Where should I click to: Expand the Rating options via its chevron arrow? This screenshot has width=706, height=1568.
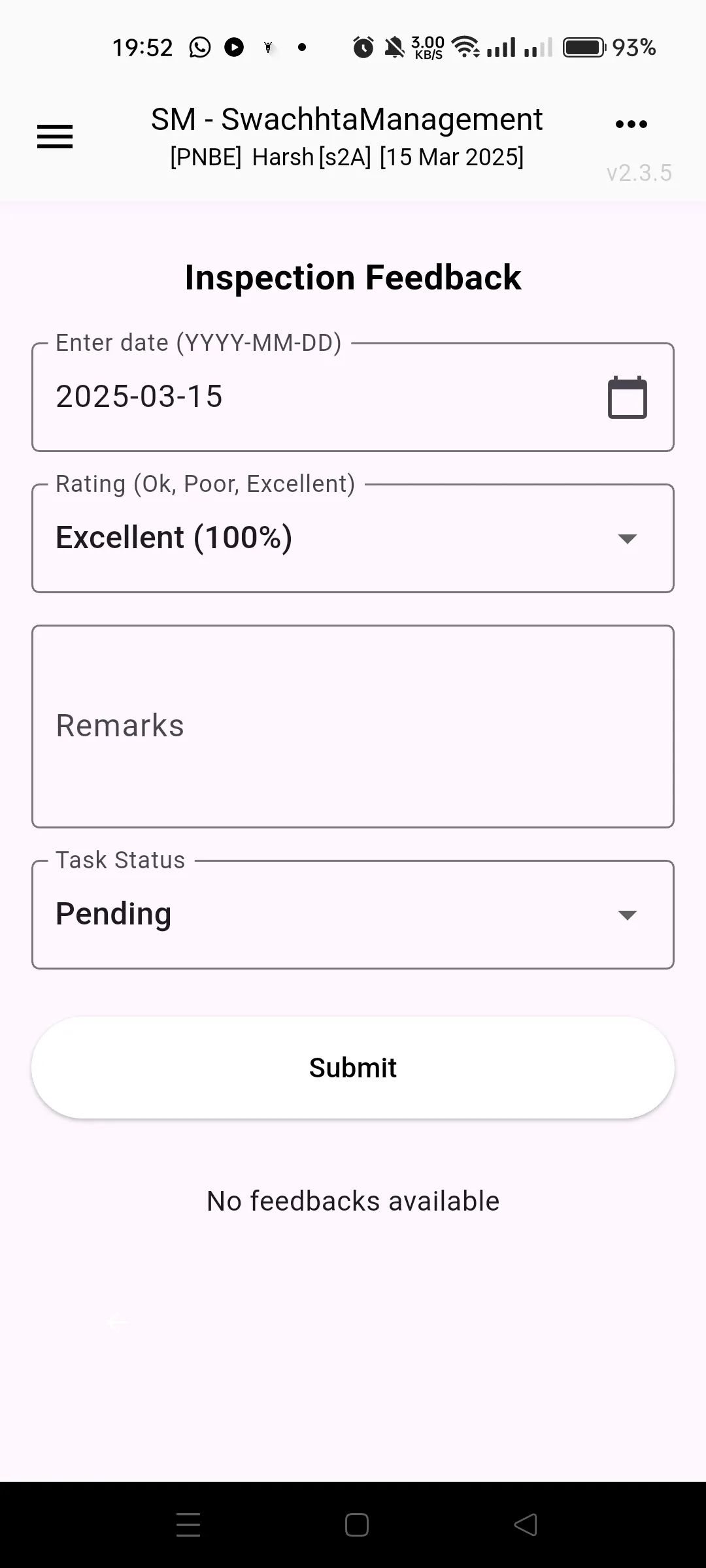pos(626,539)
